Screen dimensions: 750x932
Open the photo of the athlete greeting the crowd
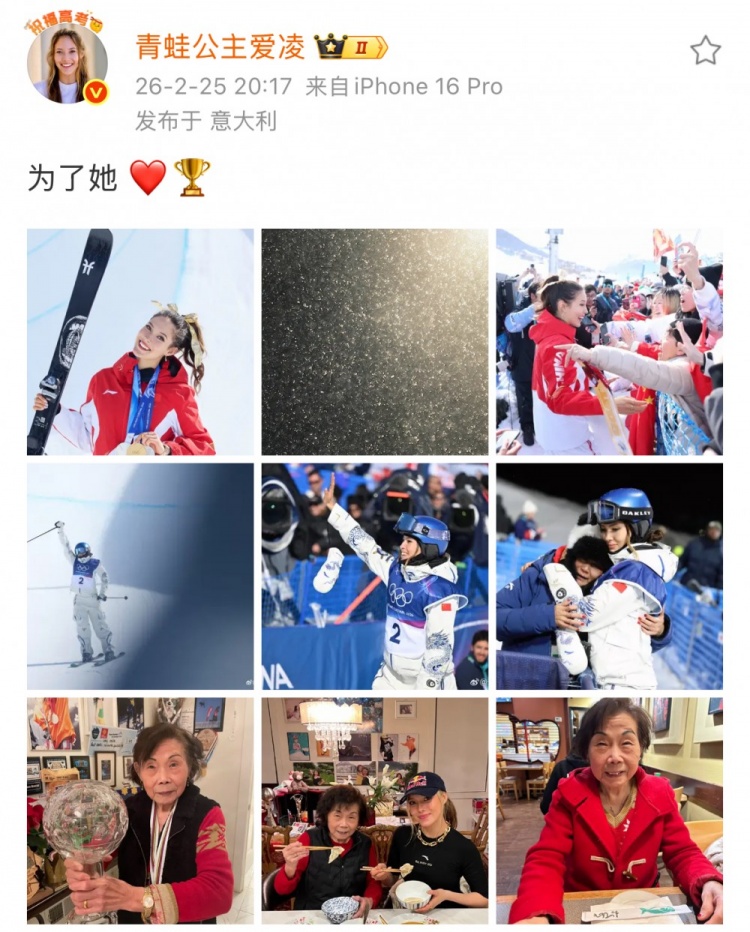click(x=609, y=342)
